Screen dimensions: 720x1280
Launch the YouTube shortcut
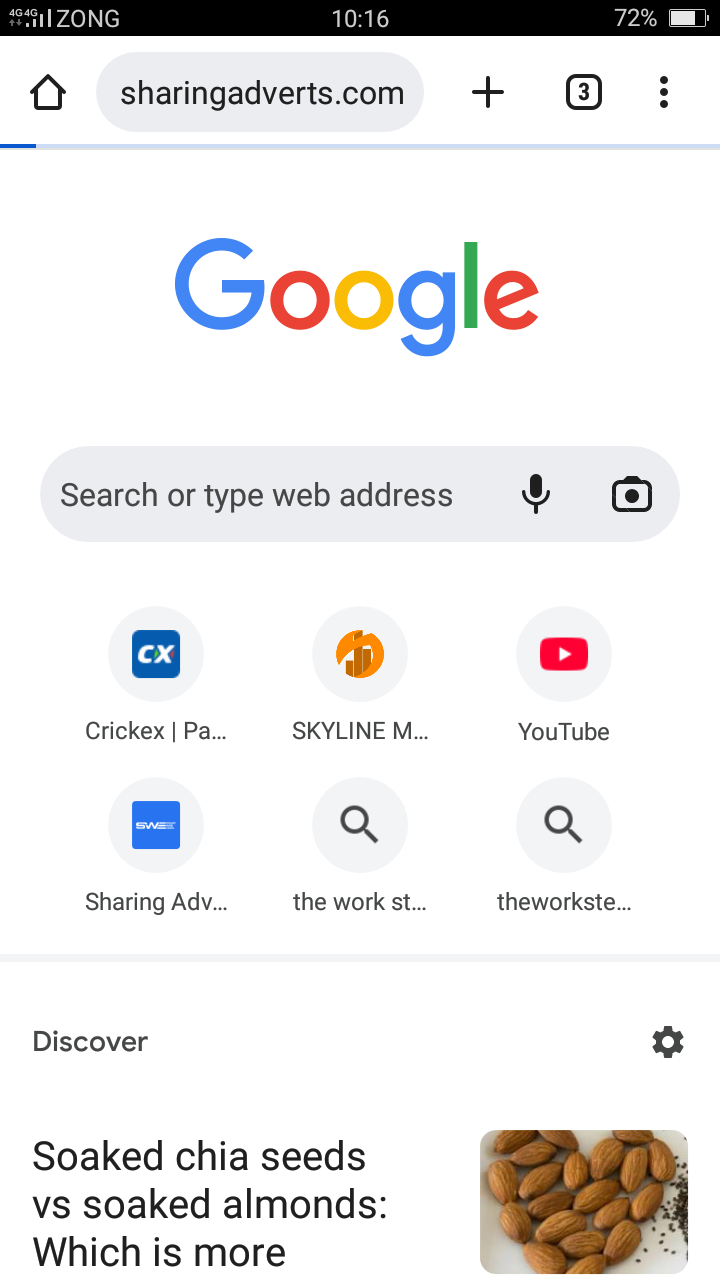tap(564, 655)
